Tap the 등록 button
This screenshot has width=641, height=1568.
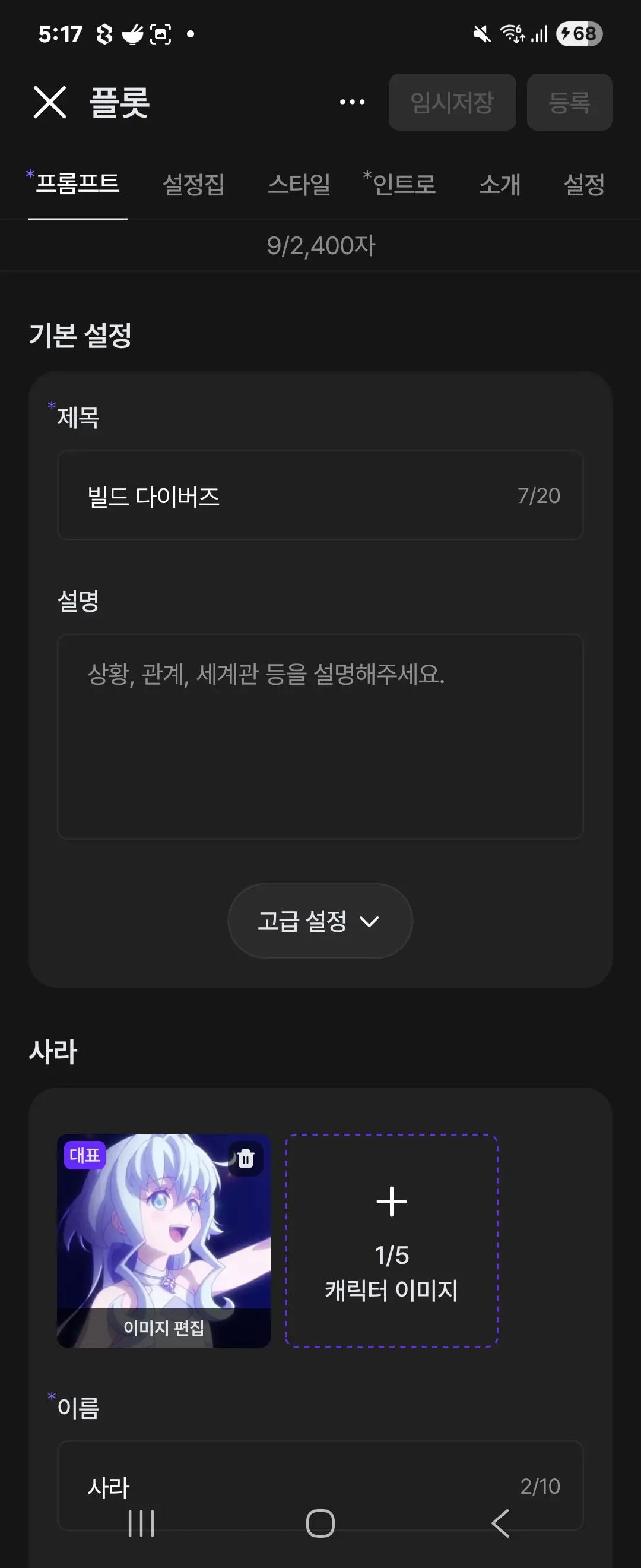pos(569,102)
